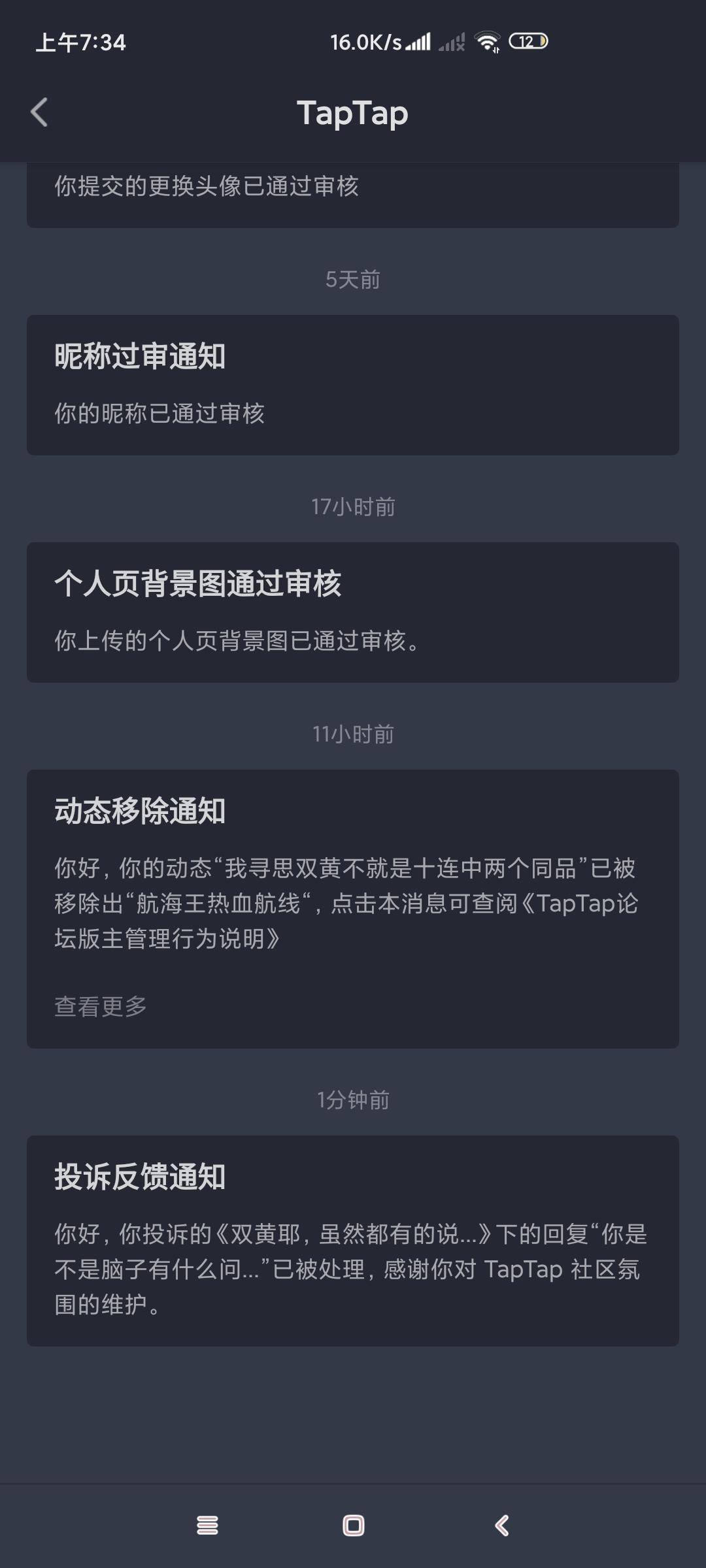Tap the back arrow to leave TapTap messages
The image size is (706, 1568).
(39, 112)
